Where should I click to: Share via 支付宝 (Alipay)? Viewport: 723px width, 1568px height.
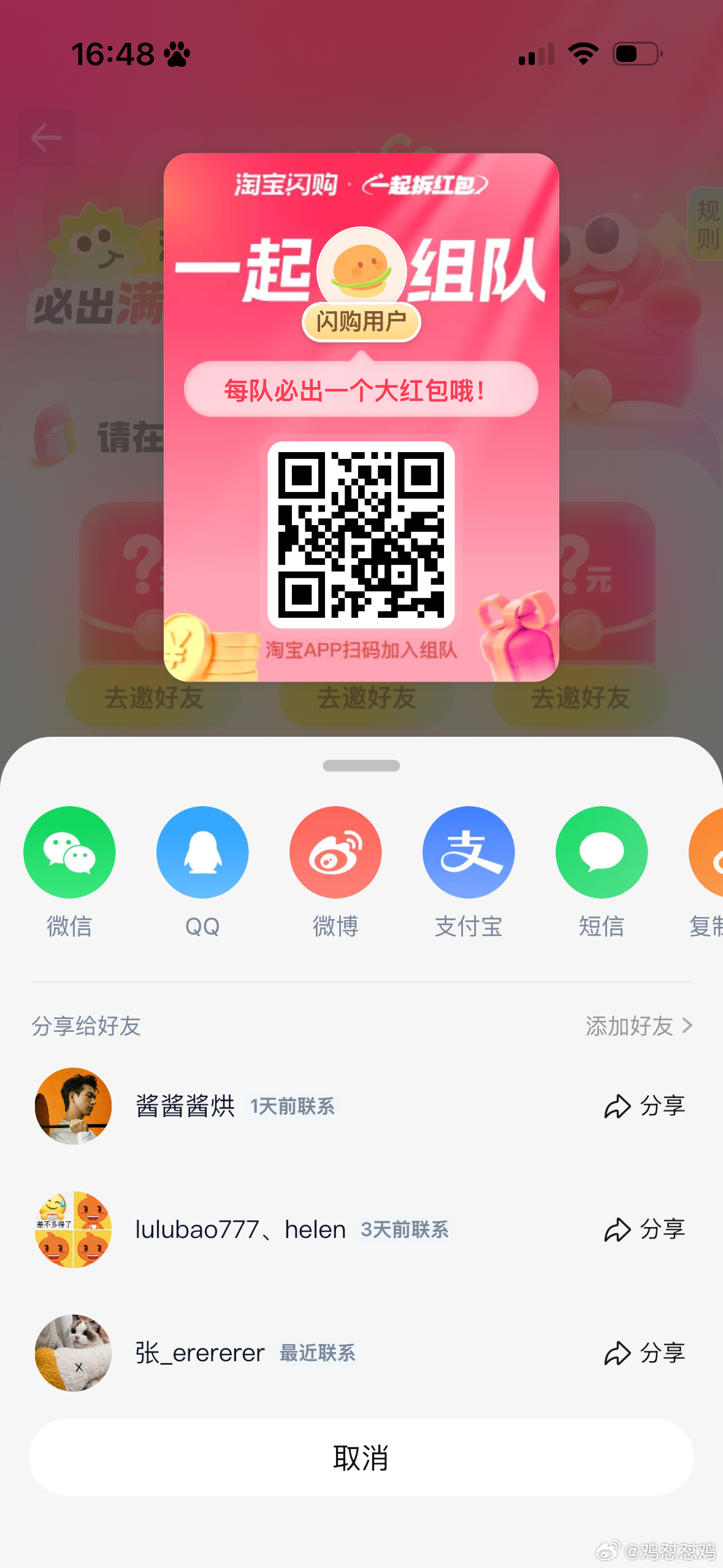pyautogui.click(x=469, y=853)
